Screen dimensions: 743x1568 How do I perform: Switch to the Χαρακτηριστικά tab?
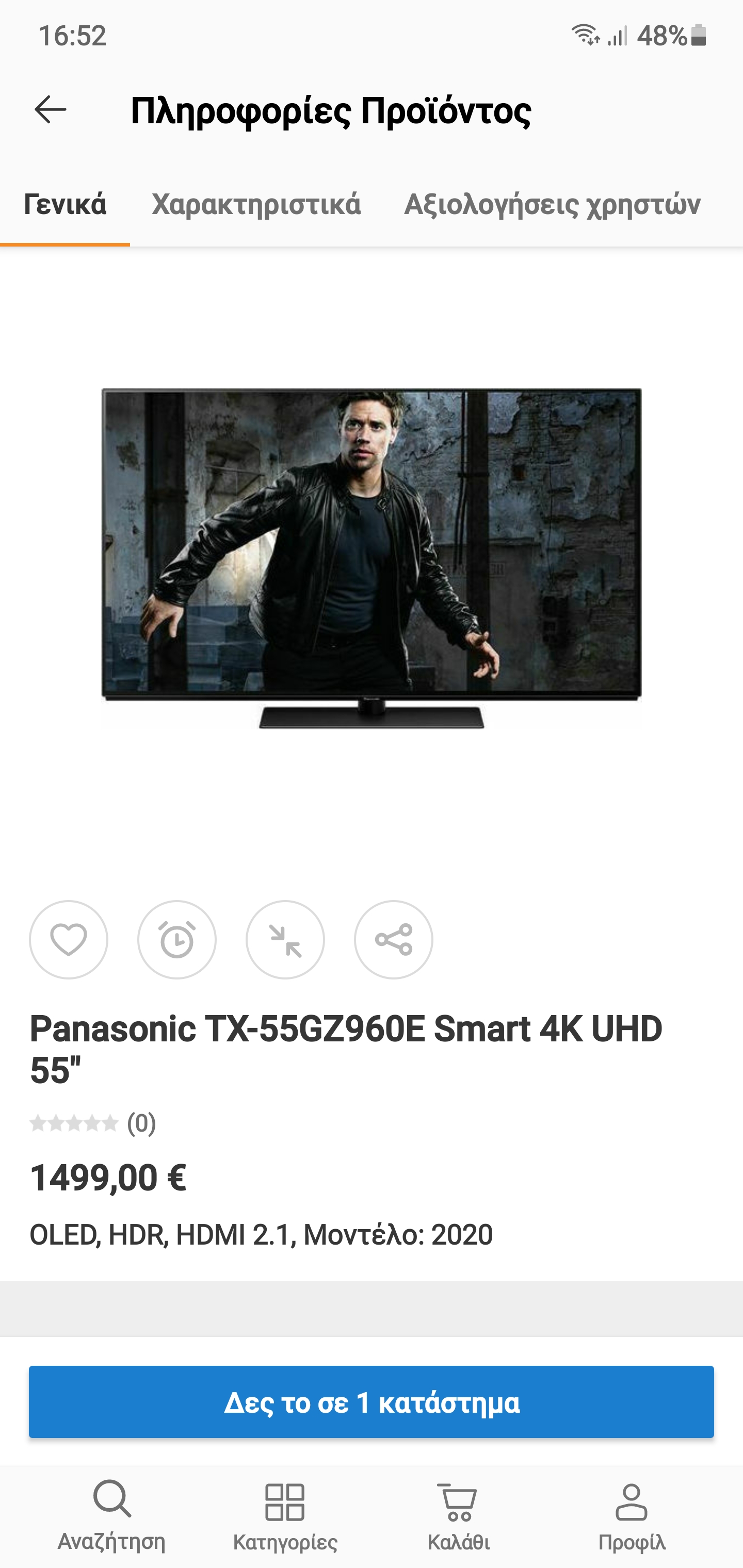256,205
